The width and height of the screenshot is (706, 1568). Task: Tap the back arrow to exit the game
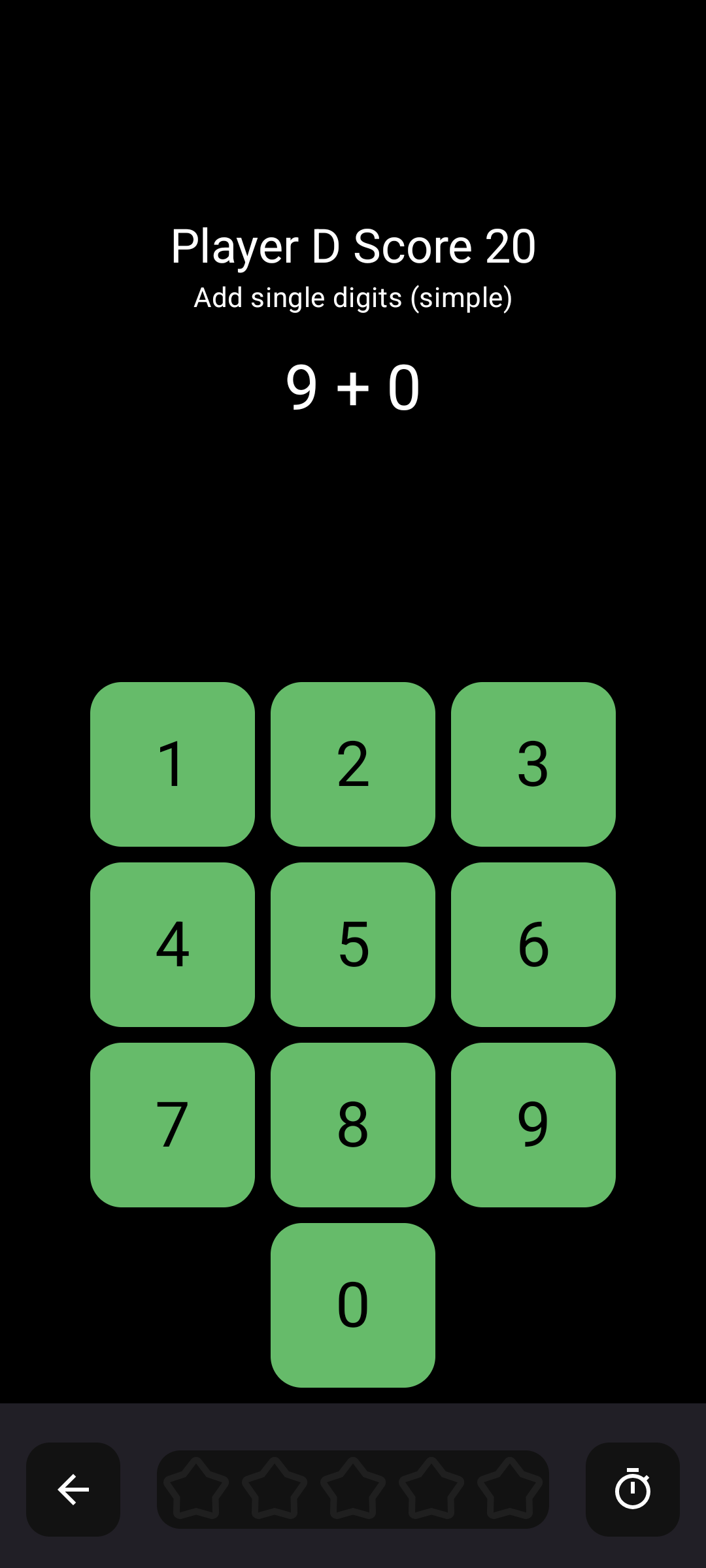pyautogui.click(x=73, y=1488)
